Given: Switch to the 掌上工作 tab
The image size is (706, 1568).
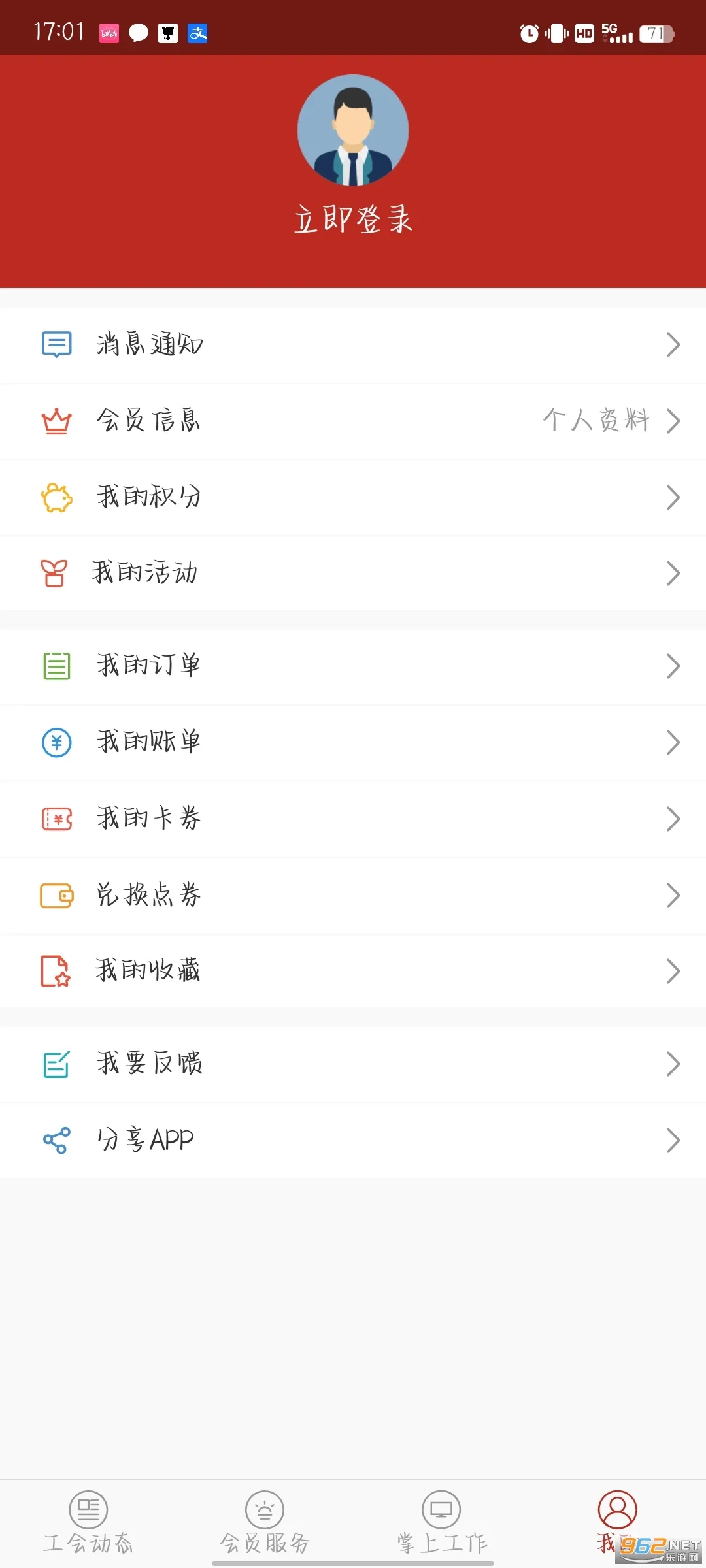Looking at the screenshot, I should (x=441, y=1522).
